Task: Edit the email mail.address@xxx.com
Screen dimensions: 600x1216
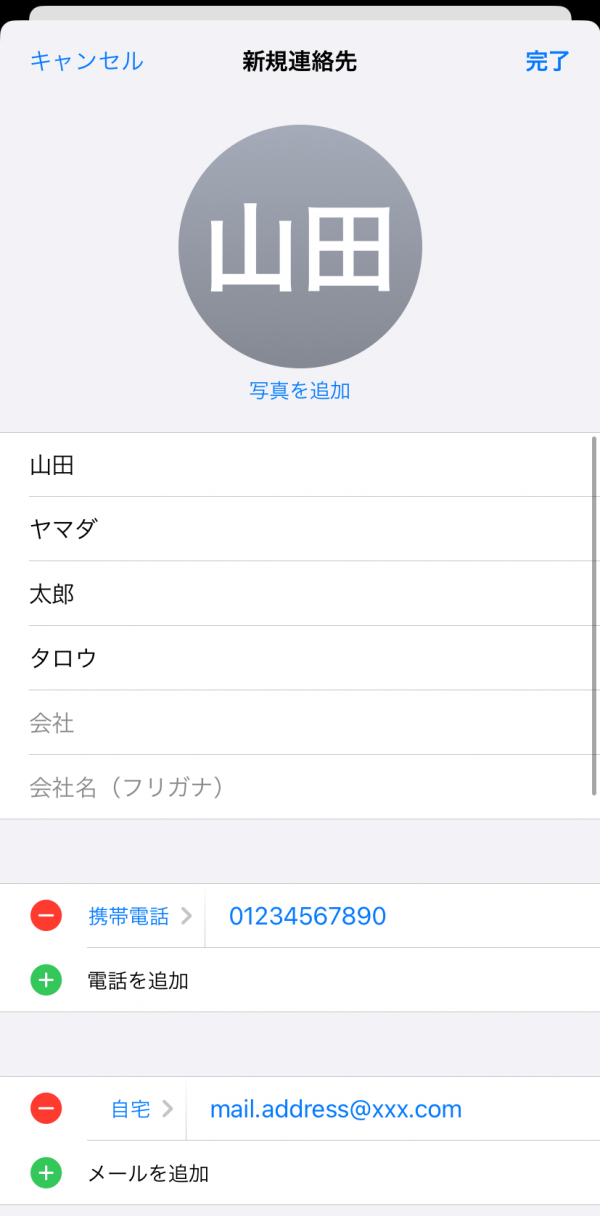Action: point(390,1109)
